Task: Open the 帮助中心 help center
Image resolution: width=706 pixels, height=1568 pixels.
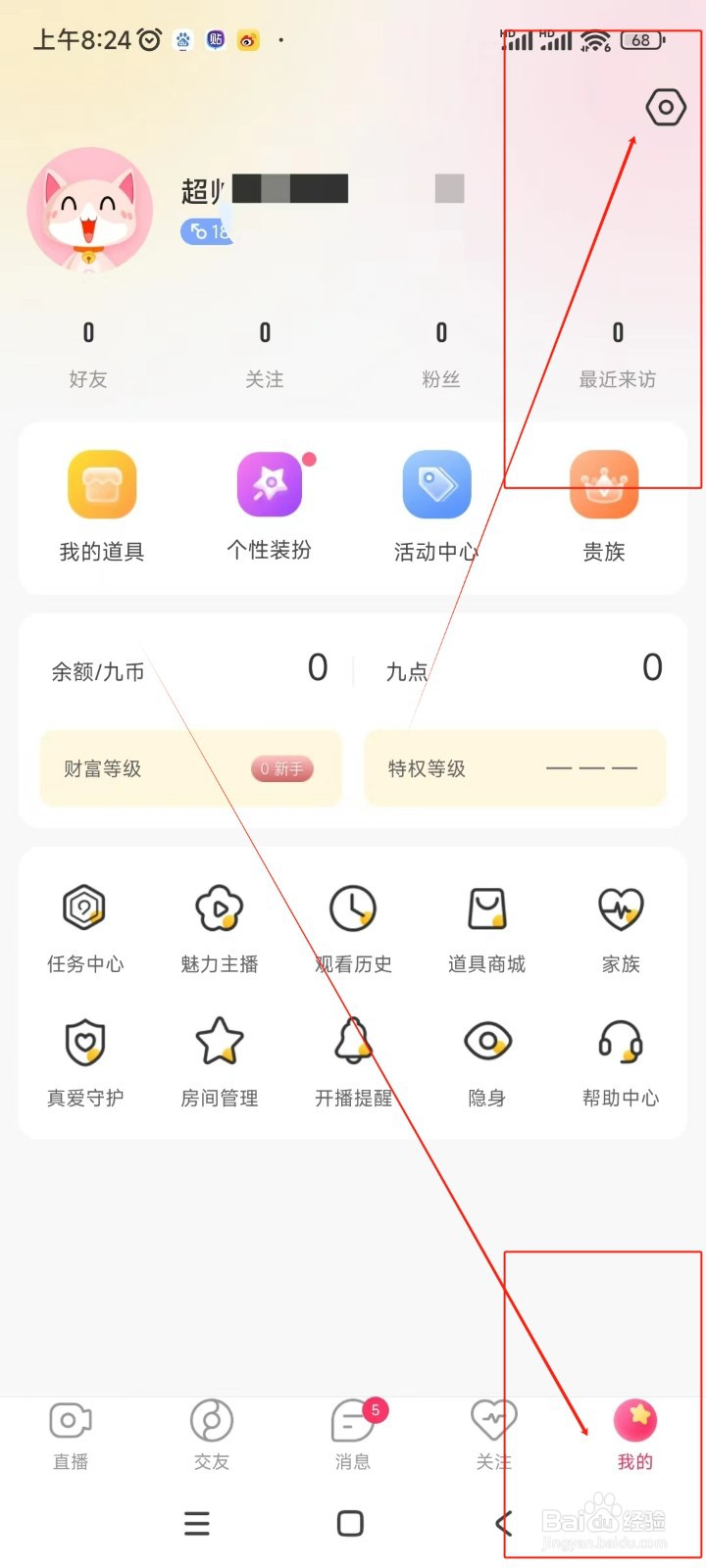Action: point(621,1060)
